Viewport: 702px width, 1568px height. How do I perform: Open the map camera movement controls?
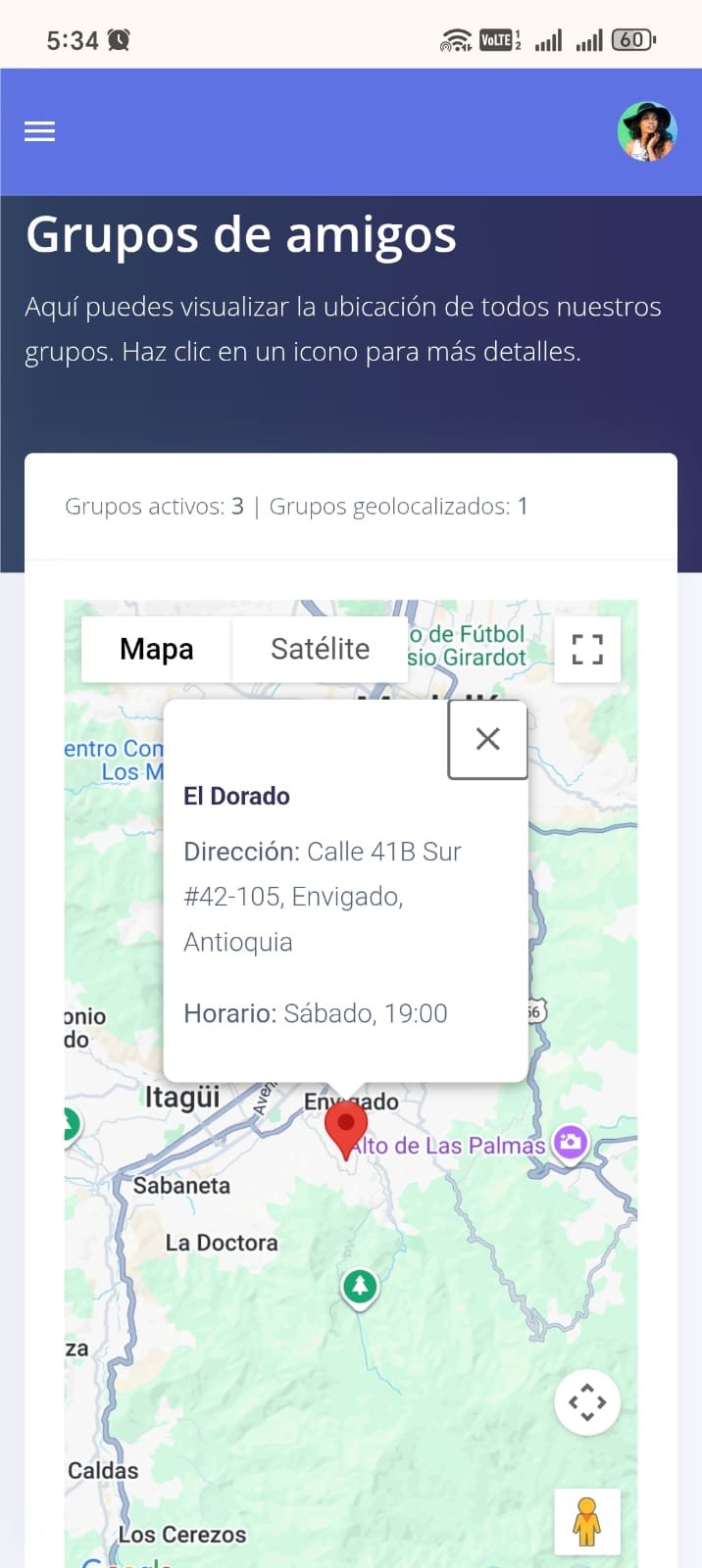(587, 1401)
